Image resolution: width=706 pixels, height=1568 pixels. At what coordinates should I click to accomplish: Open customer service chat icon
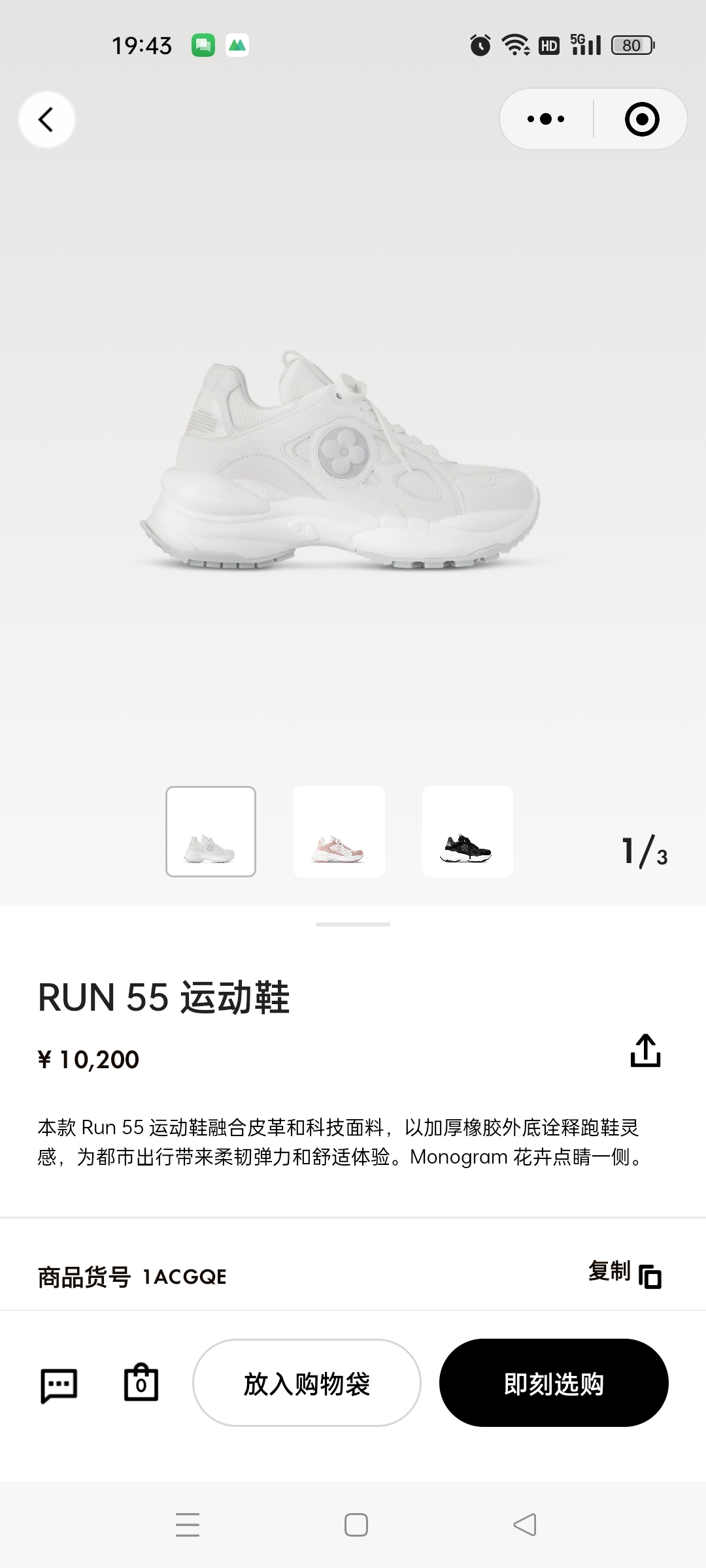59,1384
